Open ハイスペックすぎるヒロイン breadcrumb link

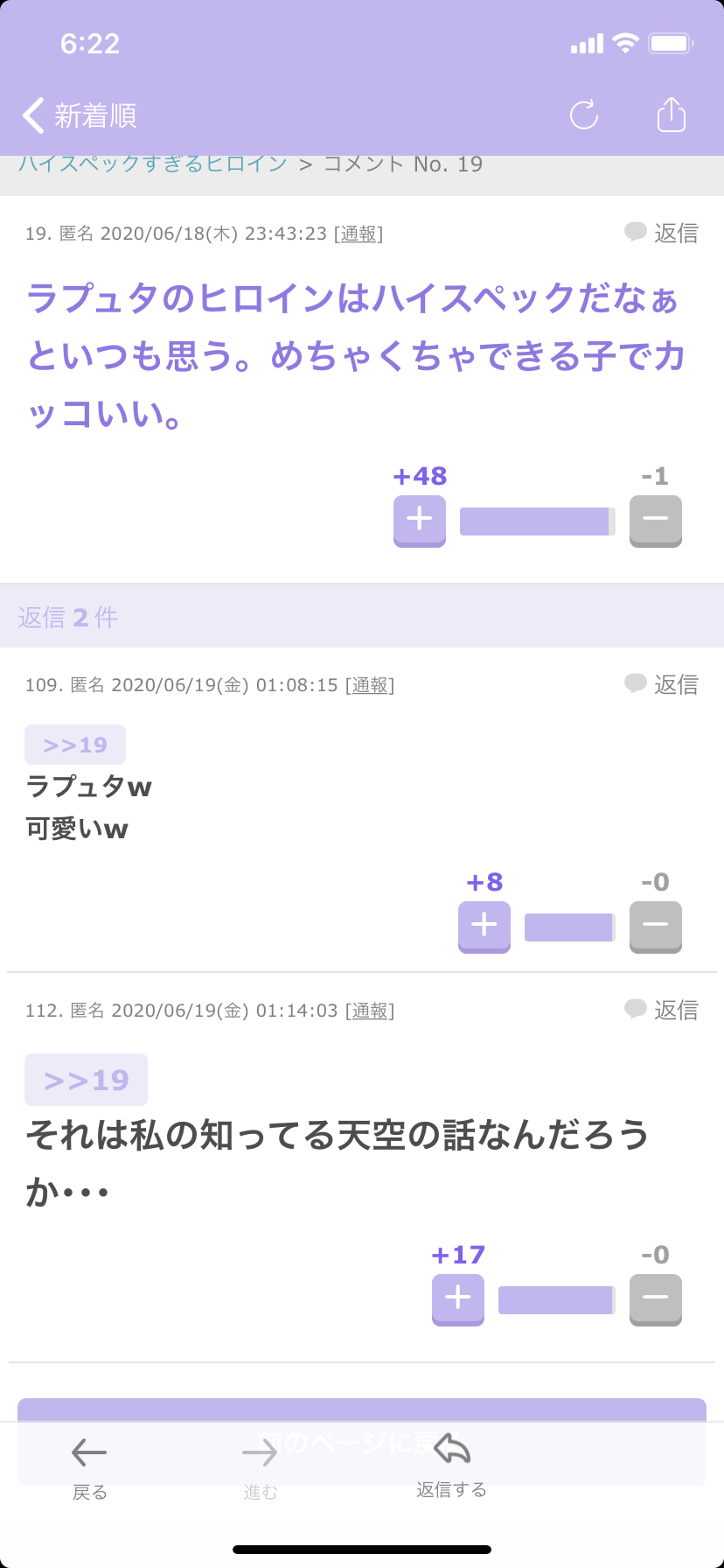pyautogui.click(x=153, y=164)
